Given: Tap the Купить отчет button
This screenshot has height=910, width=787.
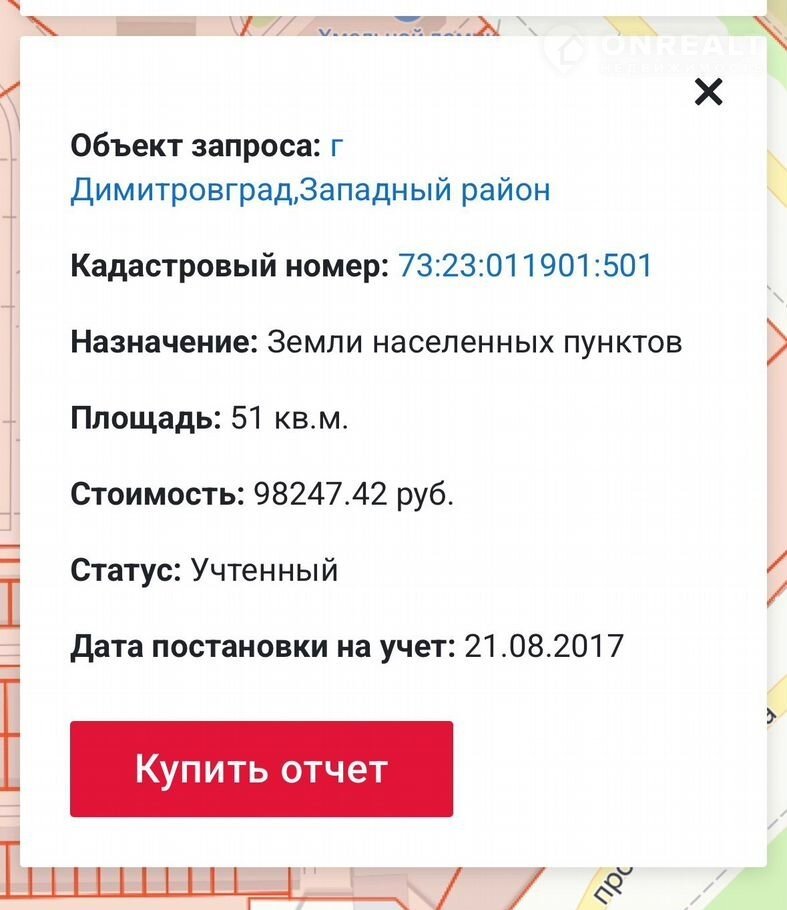Looking at the screenshot, I should coord(261,769).
